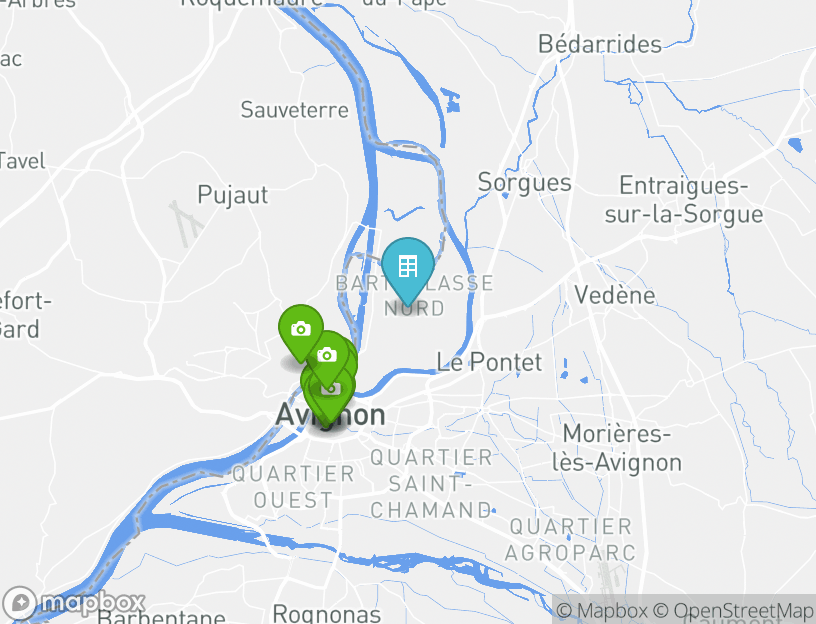Select the green camera marker farthest from Avignon

click(299, 330)
